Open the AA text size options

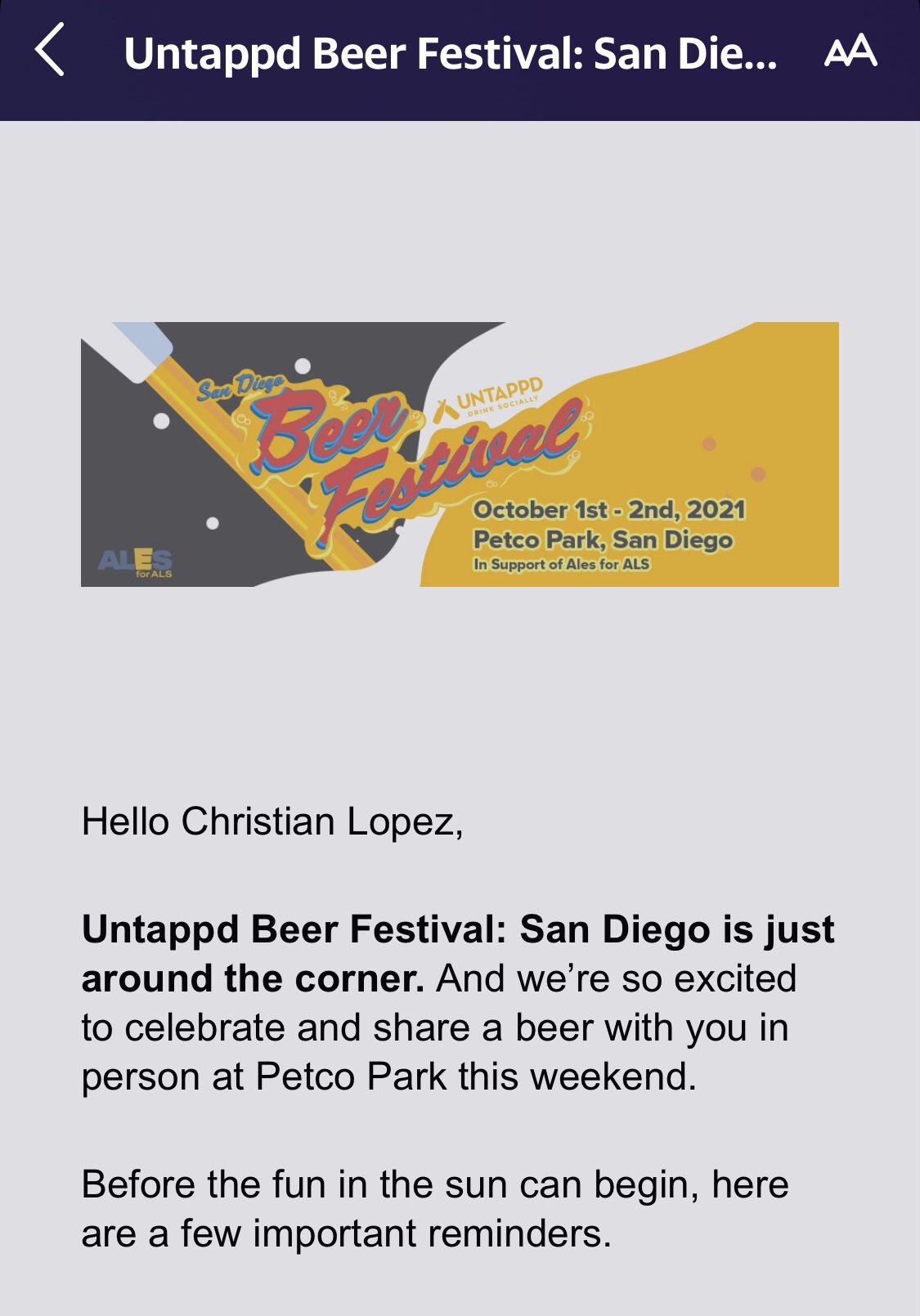pyautogui.click(x=850, y=52)
